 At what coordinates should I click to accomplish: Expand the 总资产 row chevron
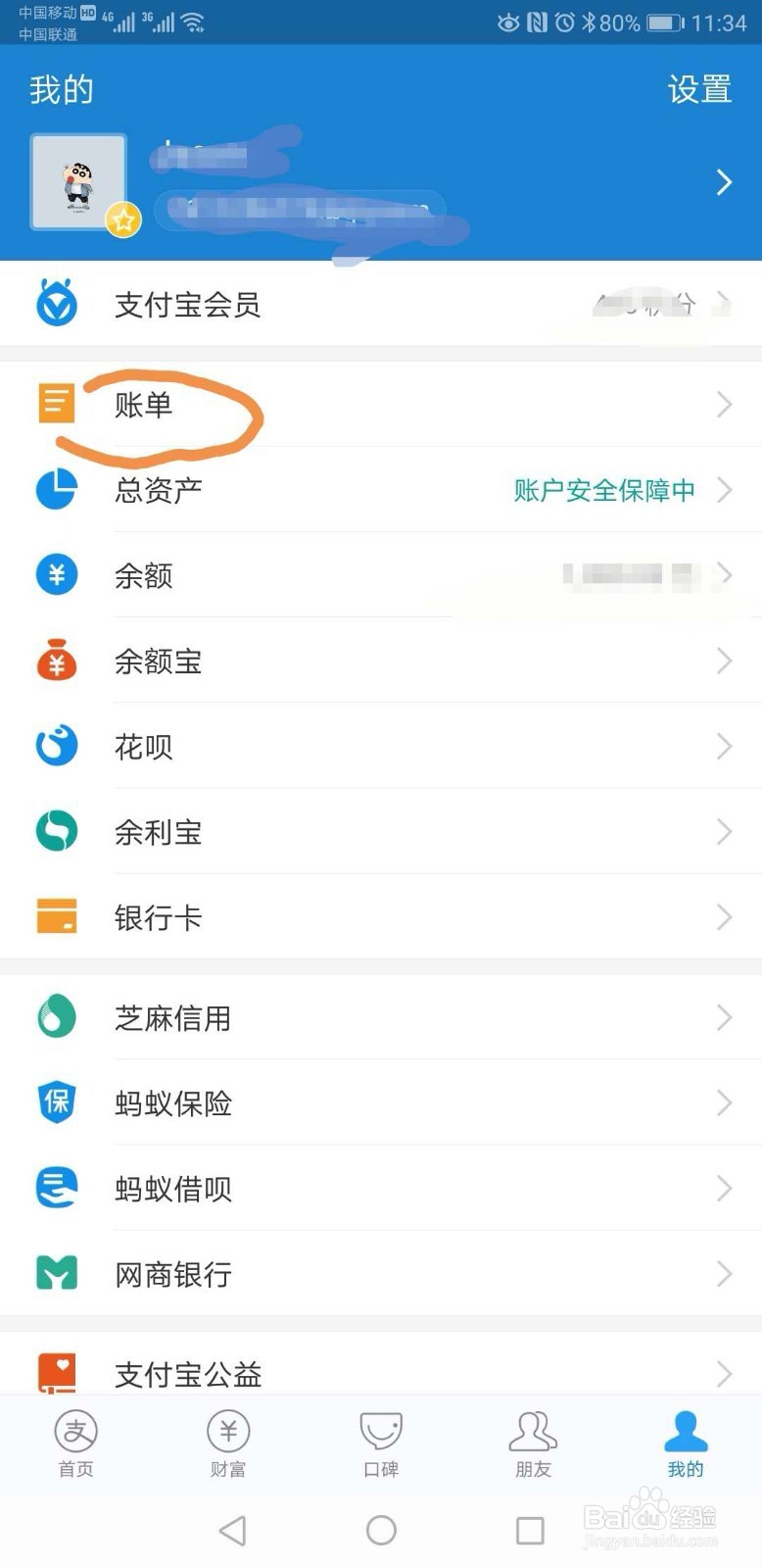click(725, 490)
